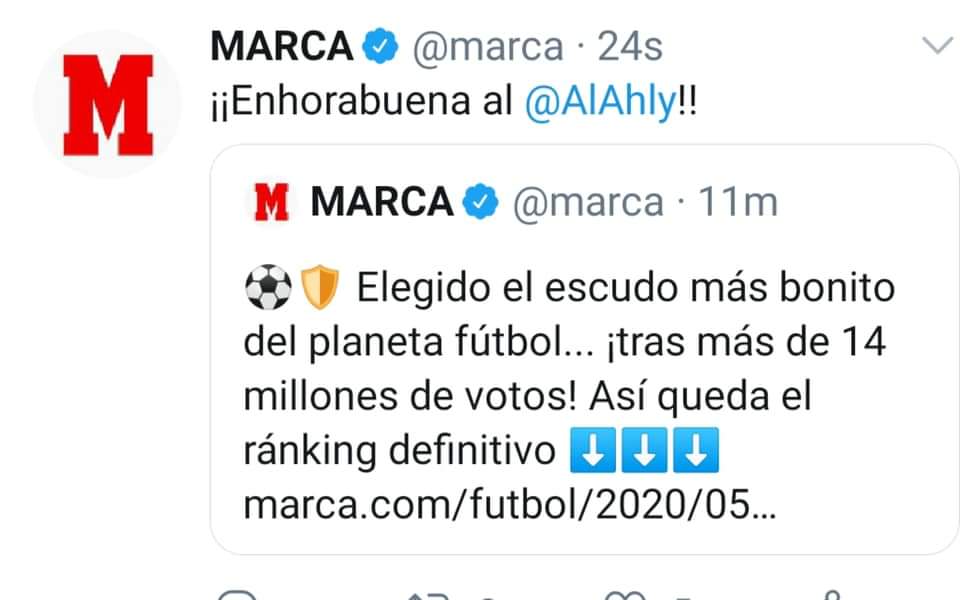This screenshot has height=600, width=960.
Task: Expand the tweet options chevron
Action: 937,45
